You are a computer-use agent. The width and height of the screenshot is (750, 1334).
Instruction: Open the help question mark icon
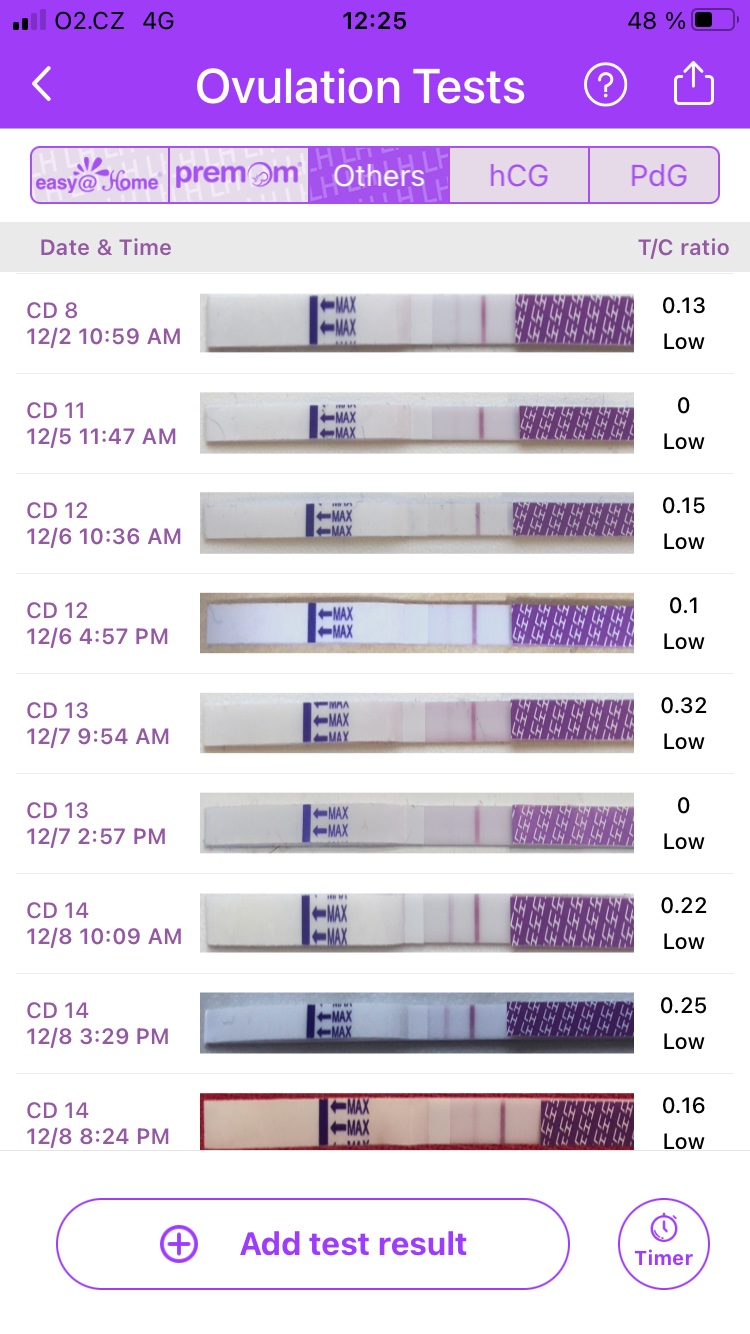pyautogui.click(x=605, y=86)
